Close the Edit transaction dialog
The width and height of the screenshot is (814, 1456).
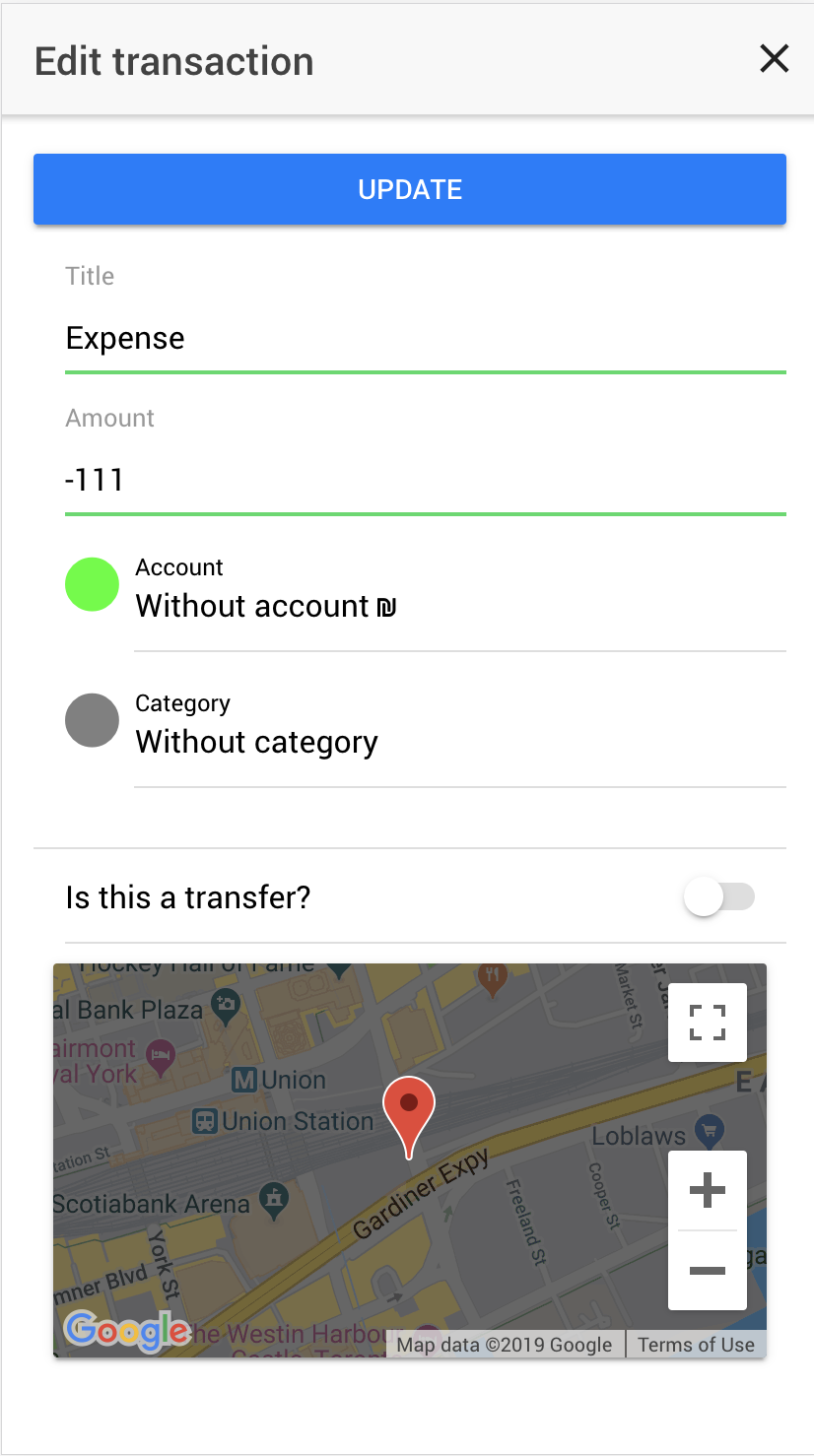[774, 59]
